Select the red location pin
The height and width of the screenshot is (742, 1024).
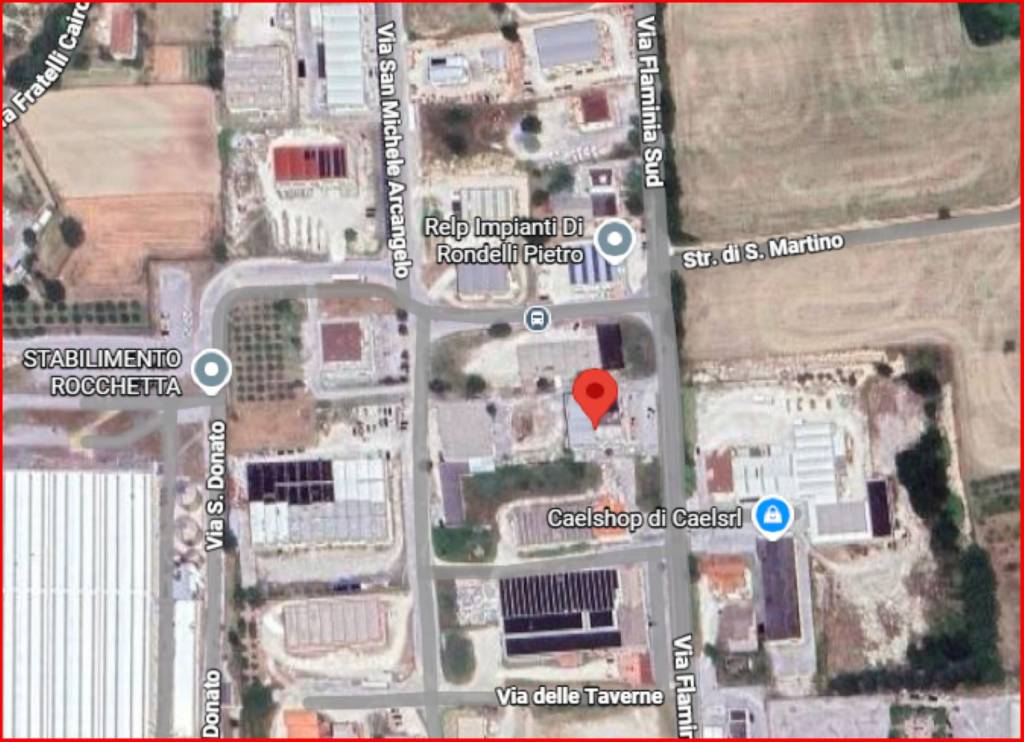(597, 394)
